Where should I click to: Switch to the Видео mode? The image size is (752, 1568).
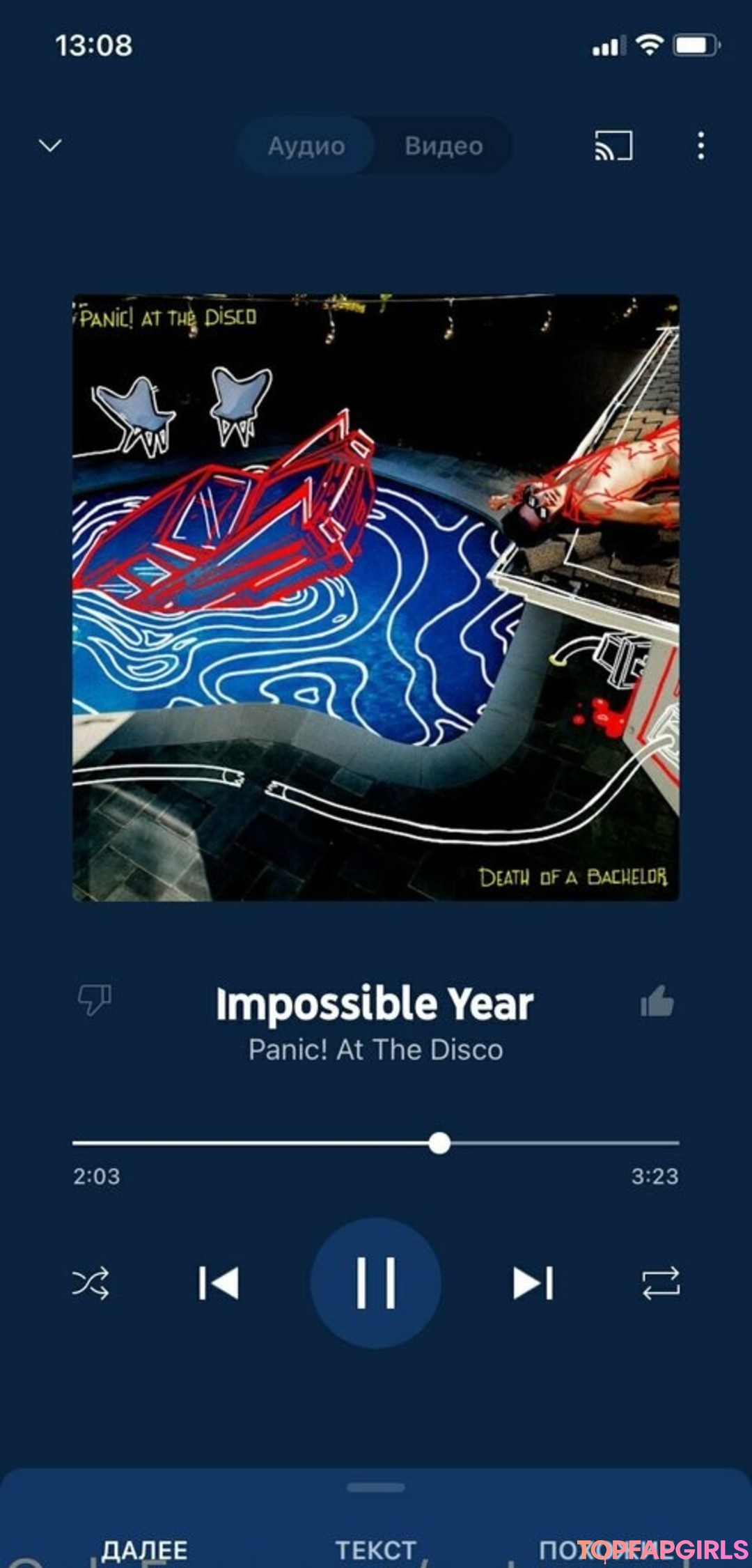[x=444, y=146]
